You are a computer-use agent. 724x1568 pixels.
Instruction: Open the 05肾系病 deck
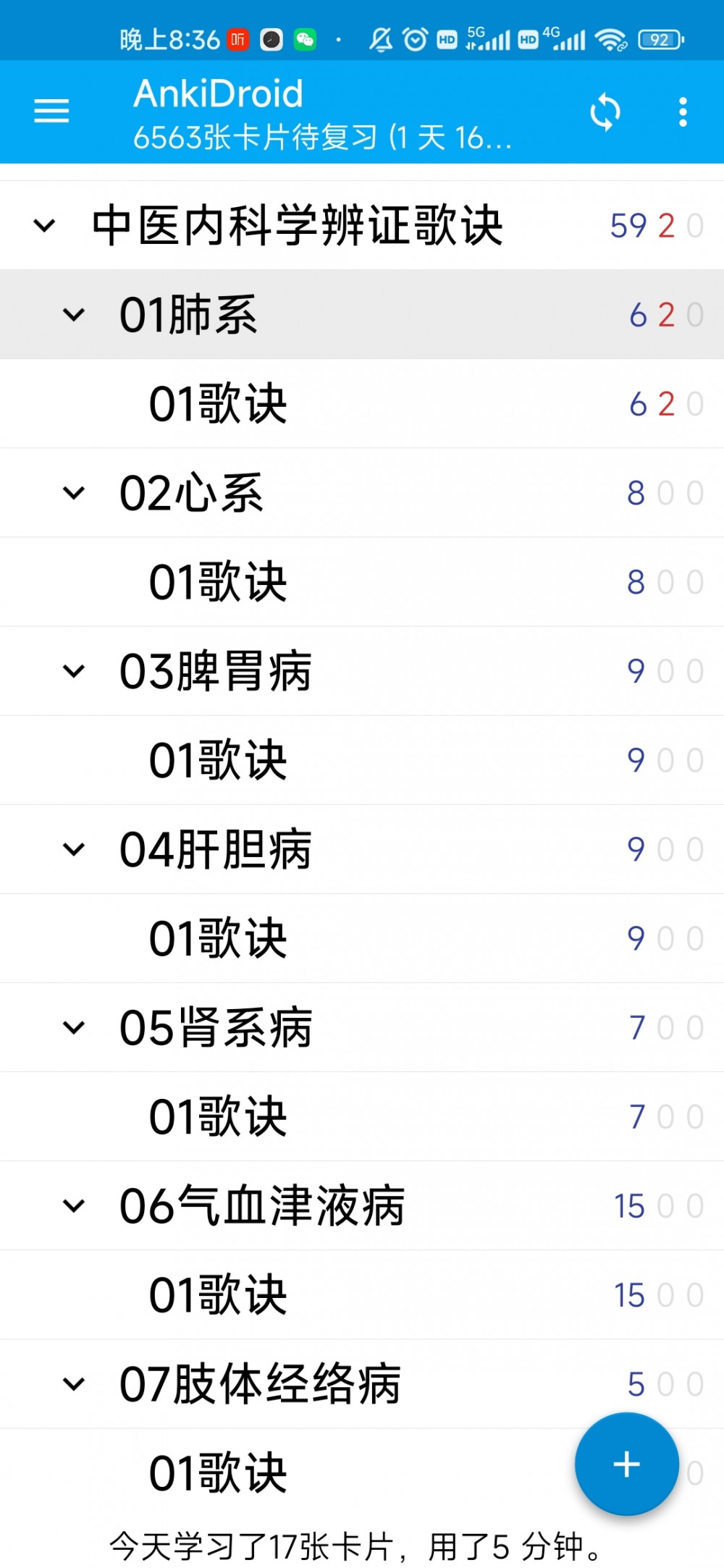362,1027
